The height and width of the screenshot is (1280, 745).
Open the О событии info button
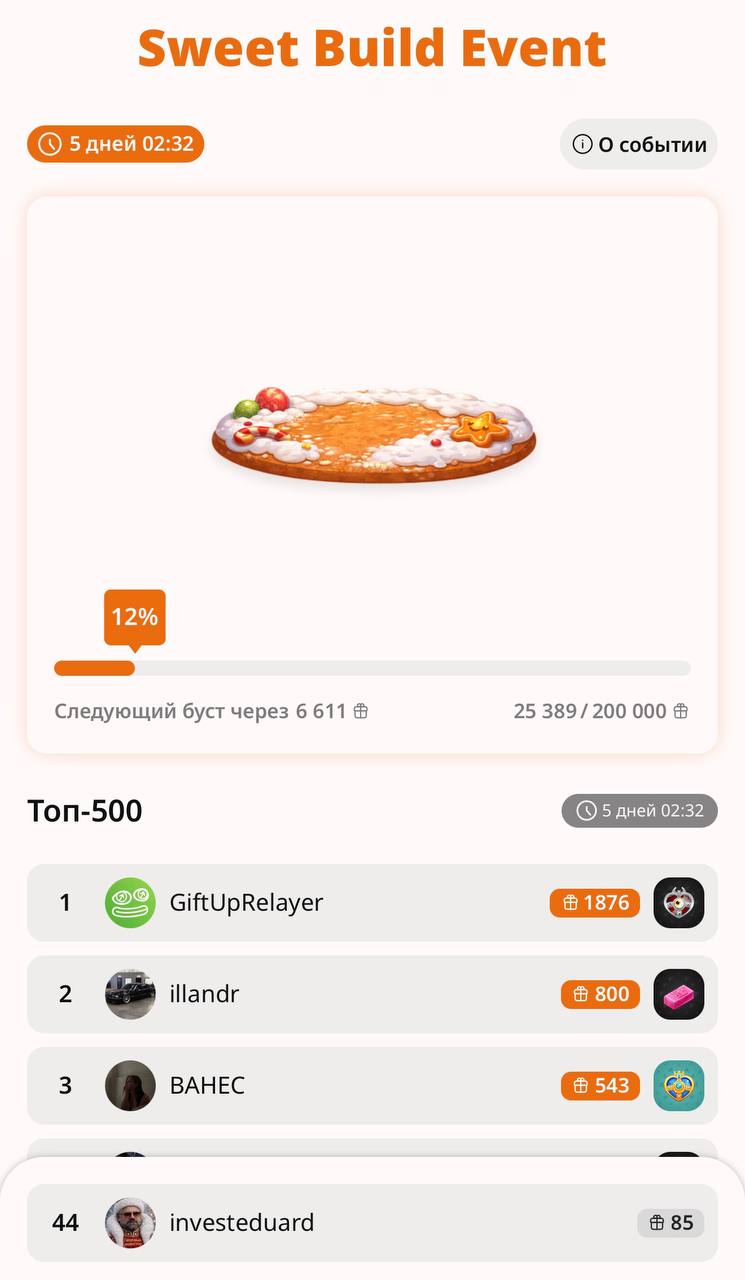638,144
